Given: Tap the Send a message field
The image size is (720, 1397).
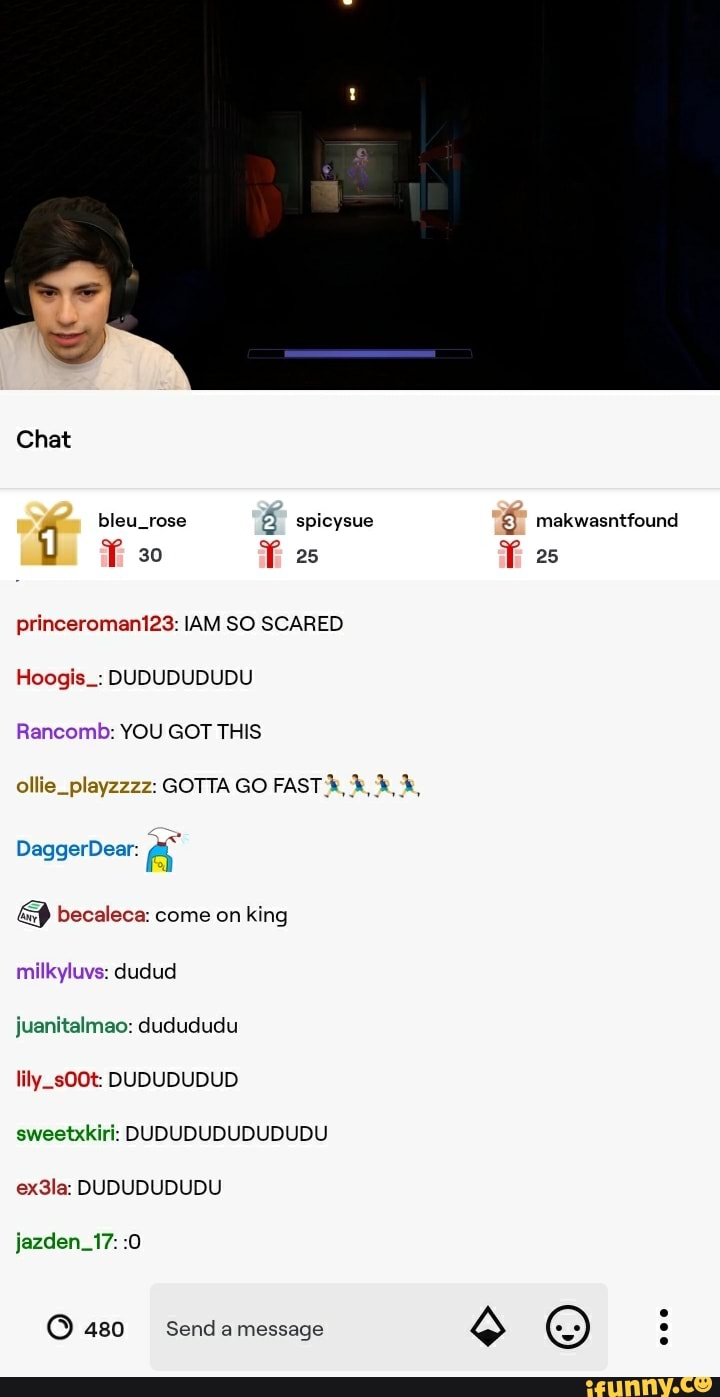Looking at the screenshot, I should pyautogui.click(x=300, y=1328).
